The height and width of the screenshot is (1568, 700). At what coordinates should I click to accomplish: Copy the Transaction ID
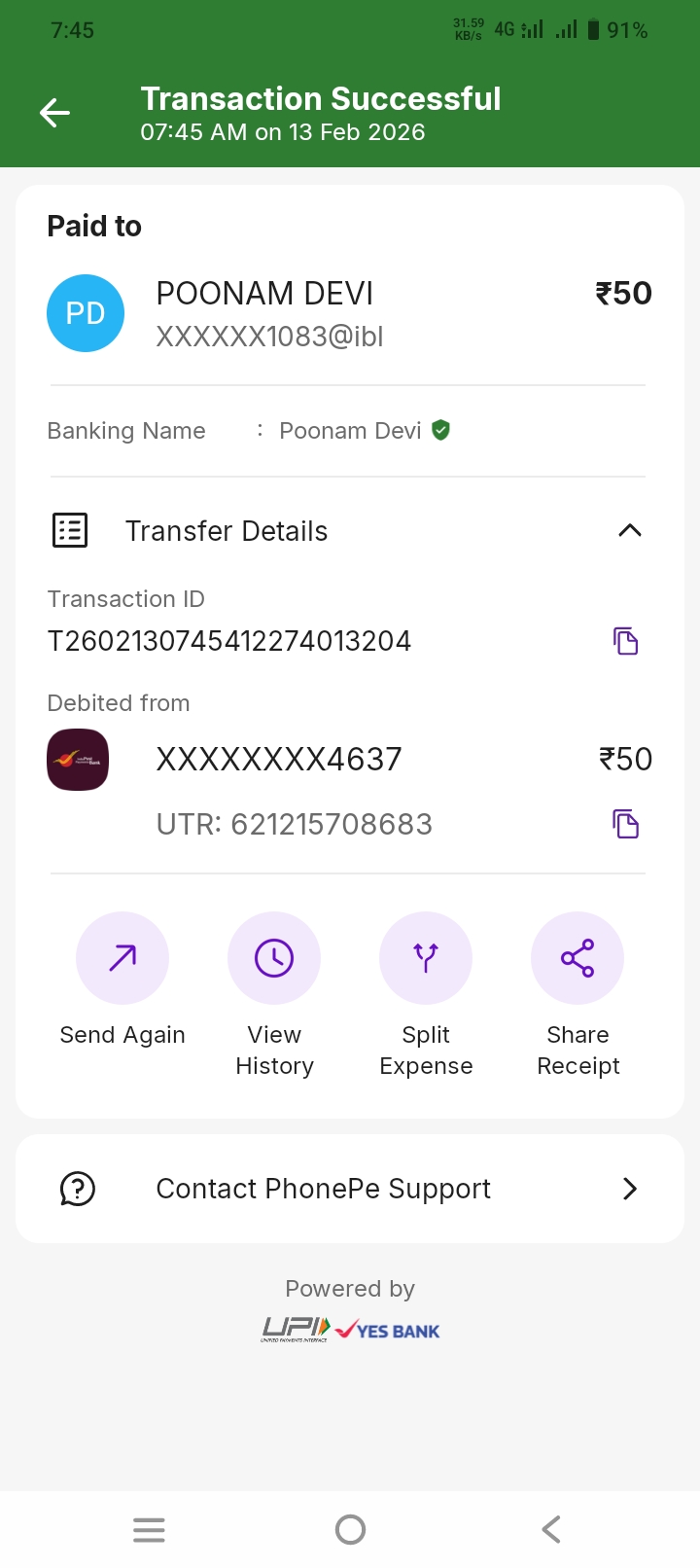click(x=625, y=641)
